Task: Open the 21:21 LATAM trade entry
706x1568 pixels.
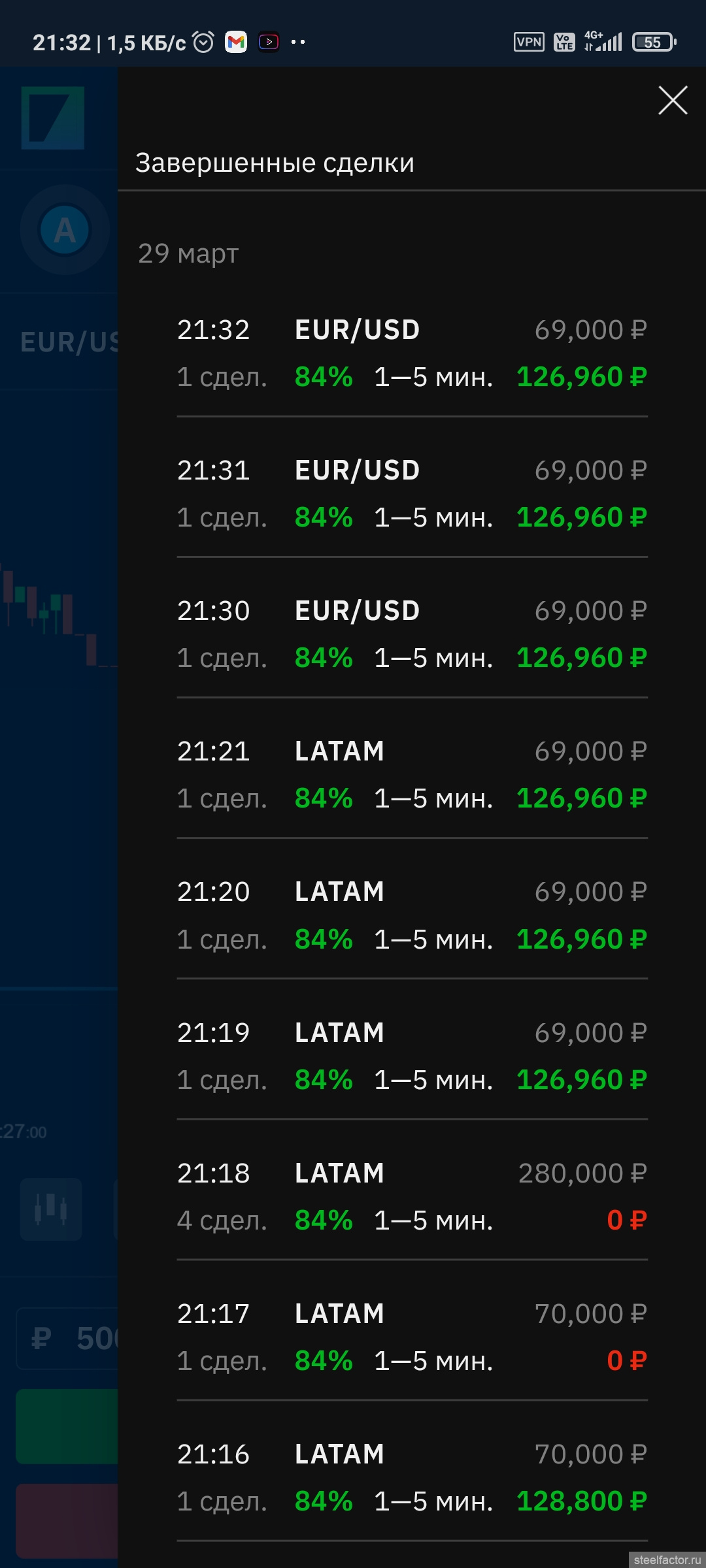Action: click(x=412, y=775)
